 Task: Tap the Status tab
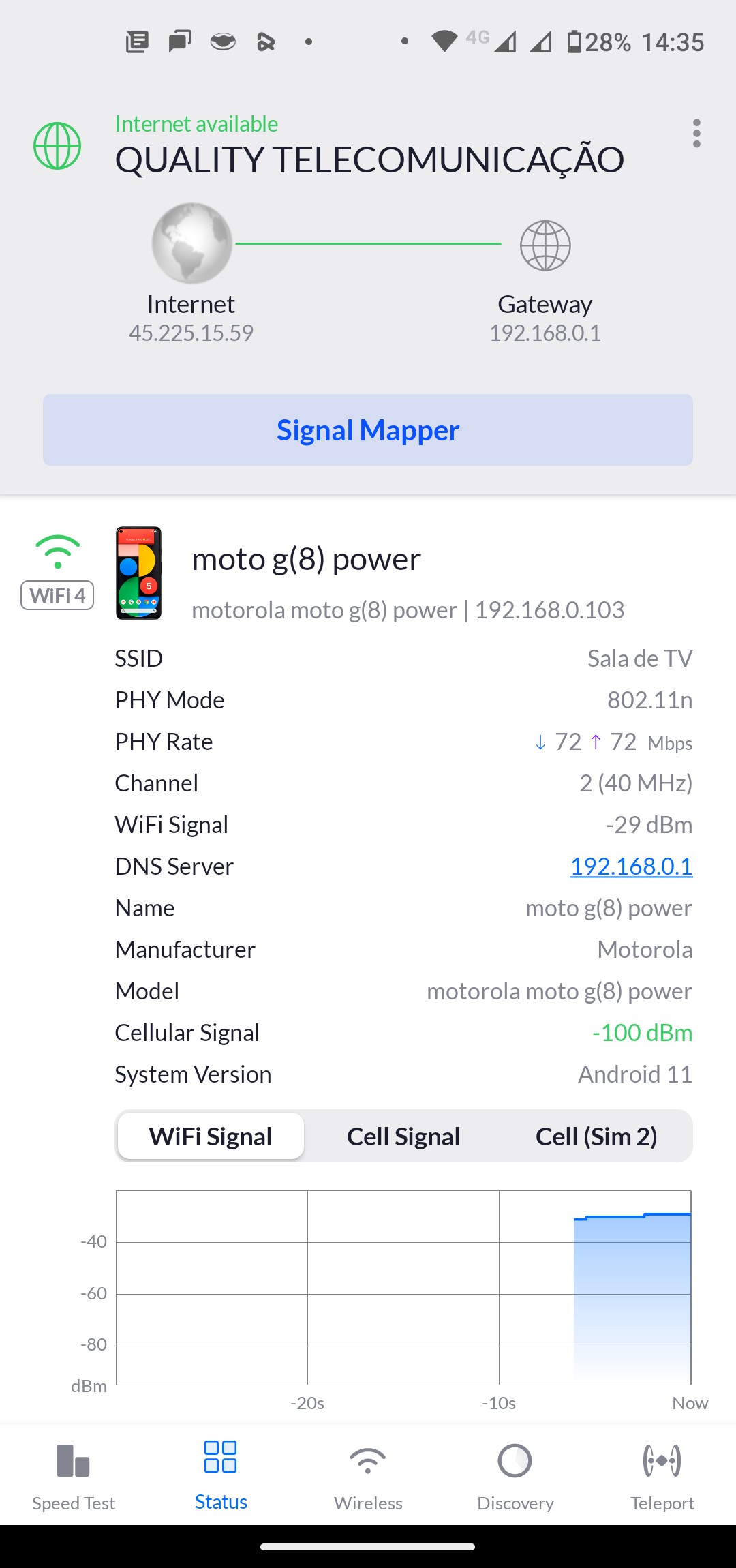[x=221, y=1475]
